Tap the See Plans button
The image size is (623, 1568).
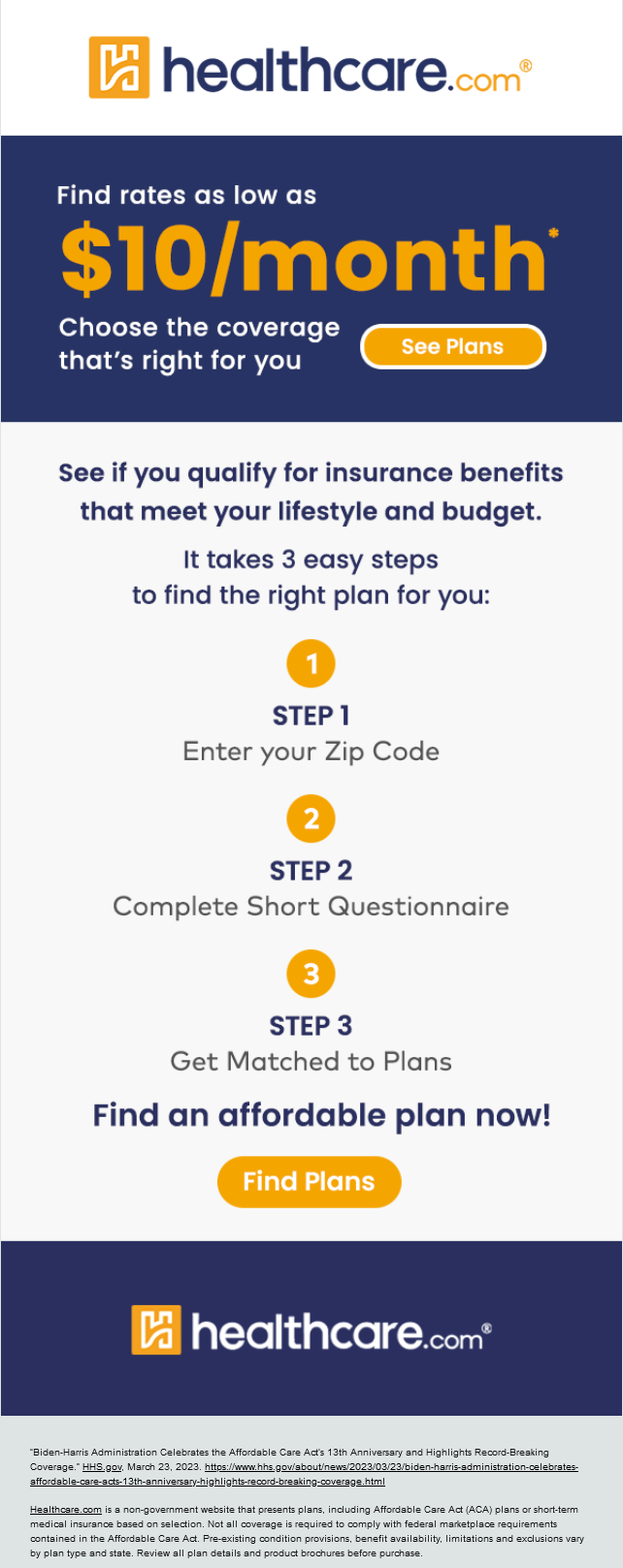(x=452, y=347)
